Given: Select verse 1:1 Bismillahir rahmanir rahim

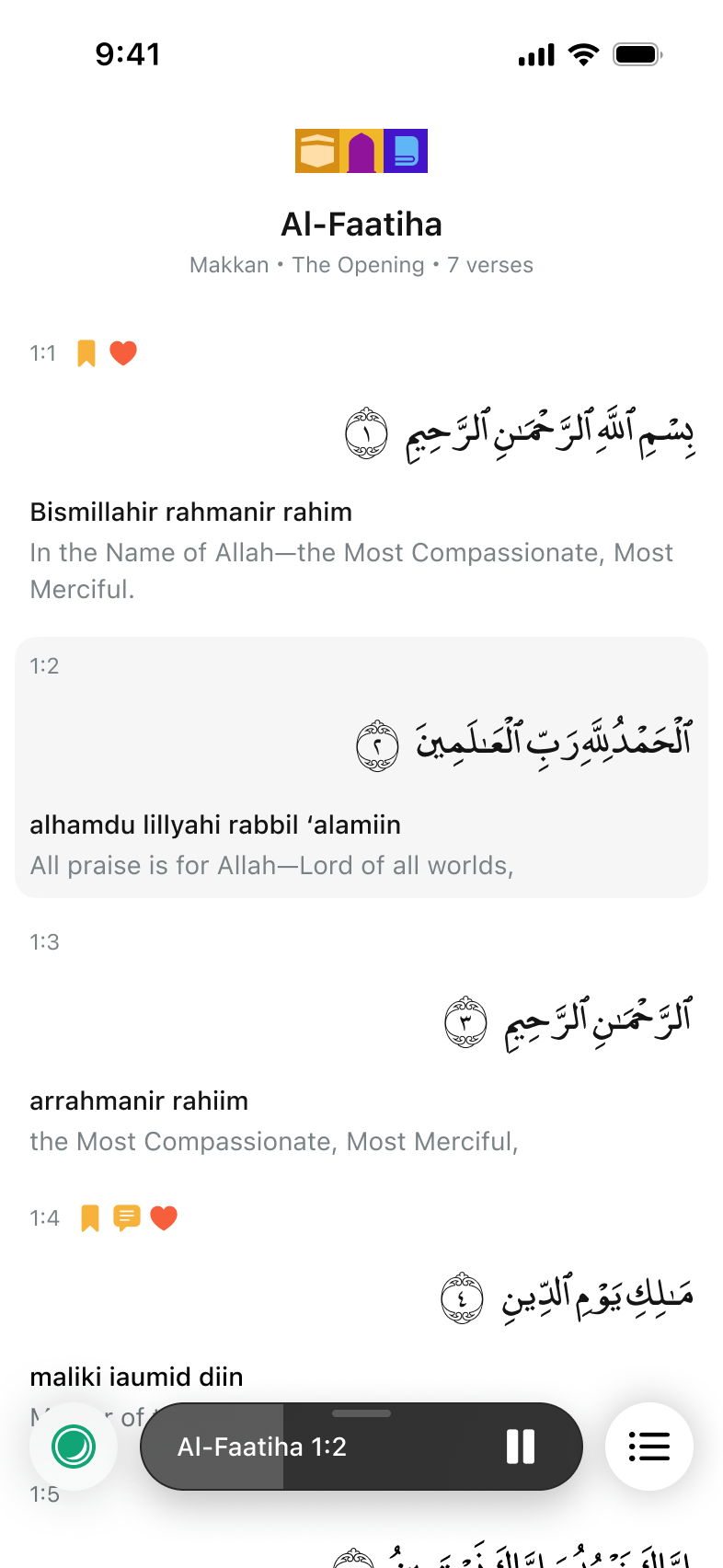Looking at the screenshot, I should 361,472.
